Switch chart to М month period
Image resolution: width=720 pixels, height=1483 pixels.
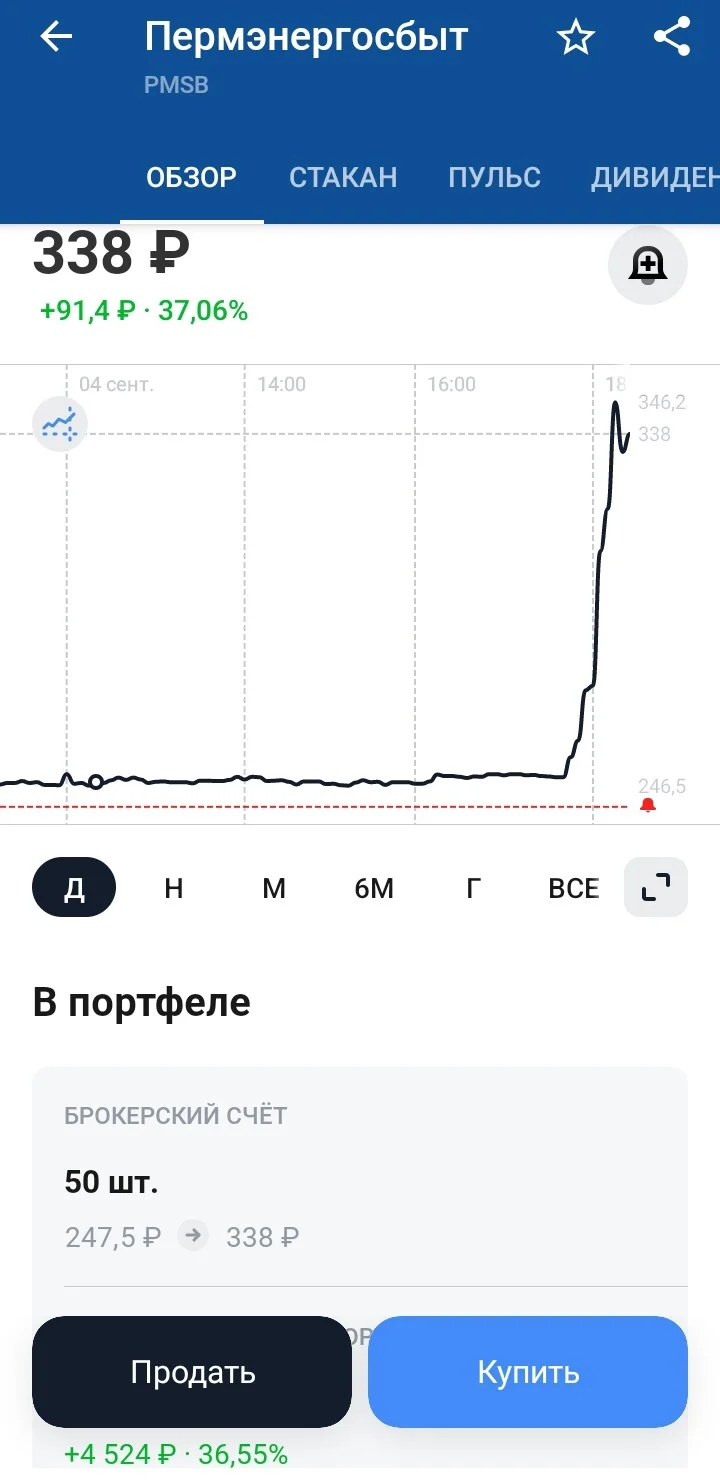click(274, 888)
